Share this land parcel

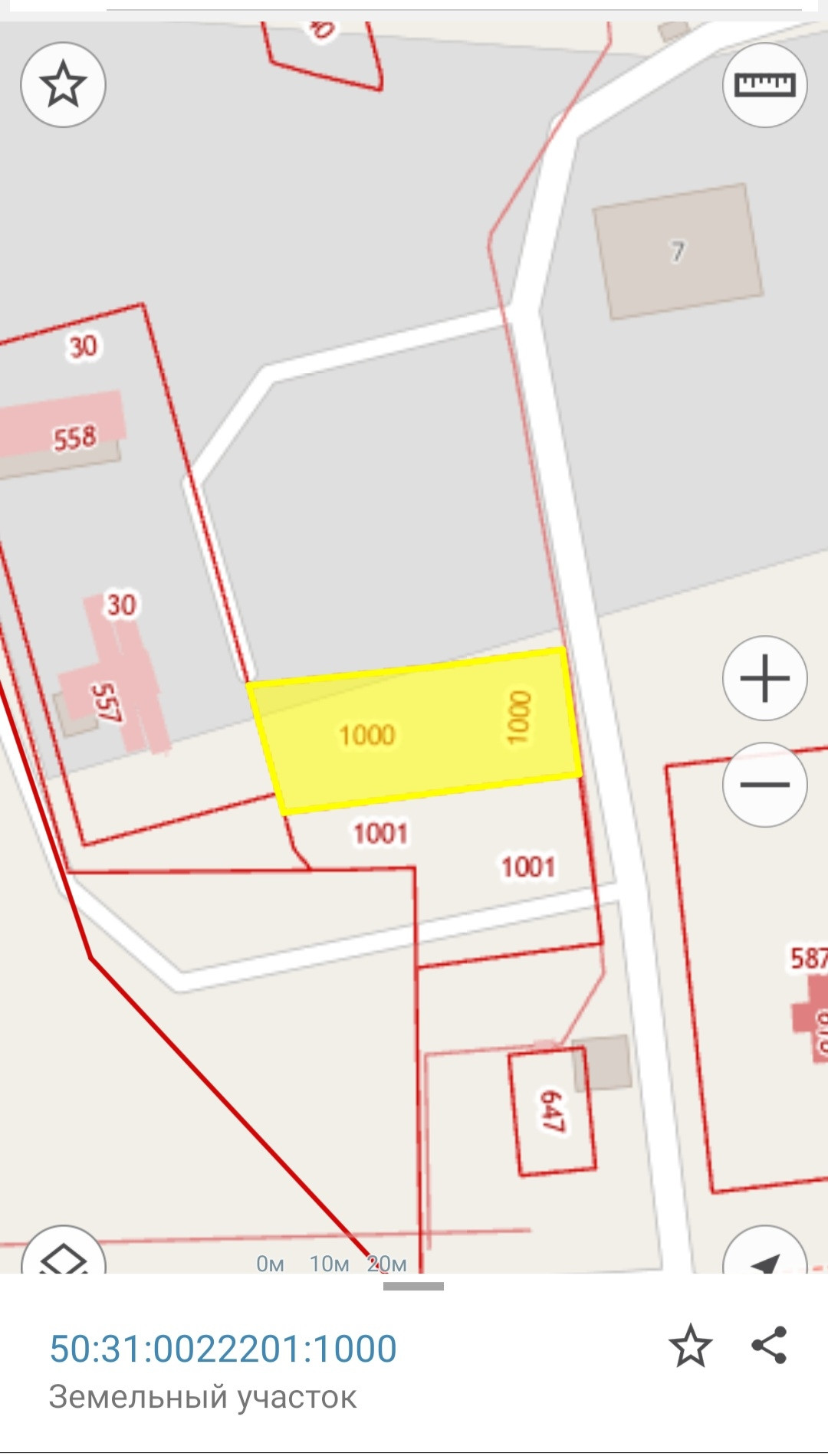coord(770,1345)
